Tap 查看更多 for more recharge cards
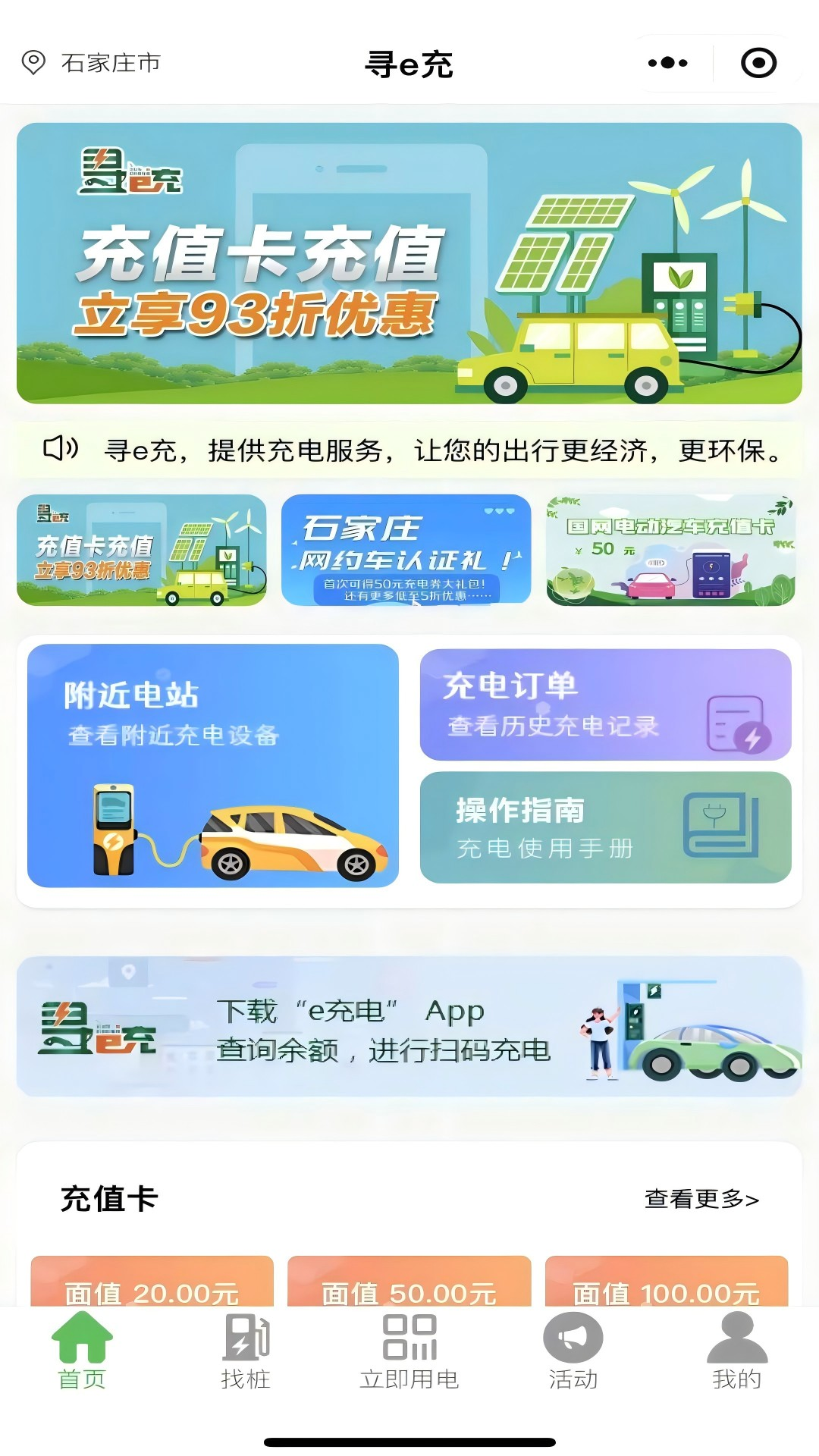This screenshot has width=819, height=1456. tap(701, 1199)
